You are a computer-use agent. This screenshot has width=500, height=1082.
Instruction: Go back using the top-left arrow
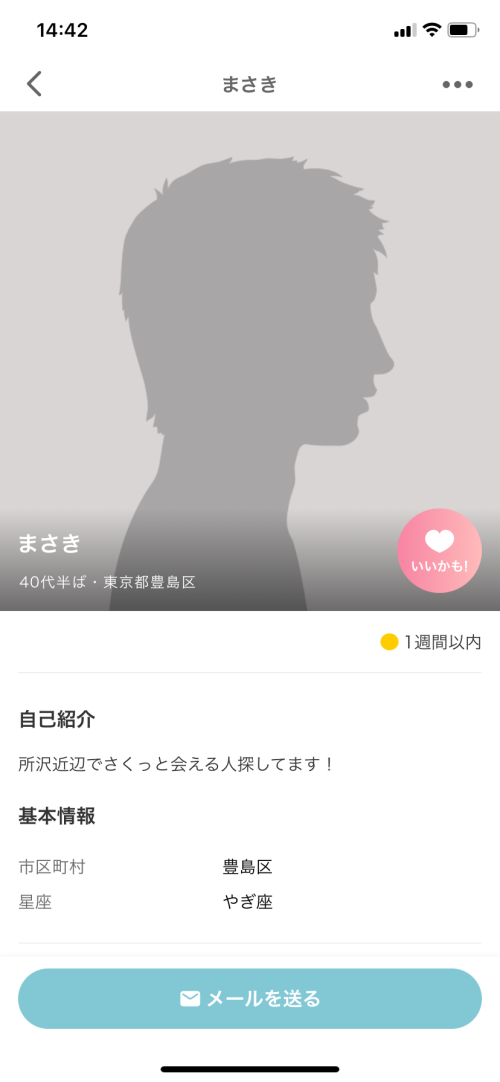tap(34, 84)
